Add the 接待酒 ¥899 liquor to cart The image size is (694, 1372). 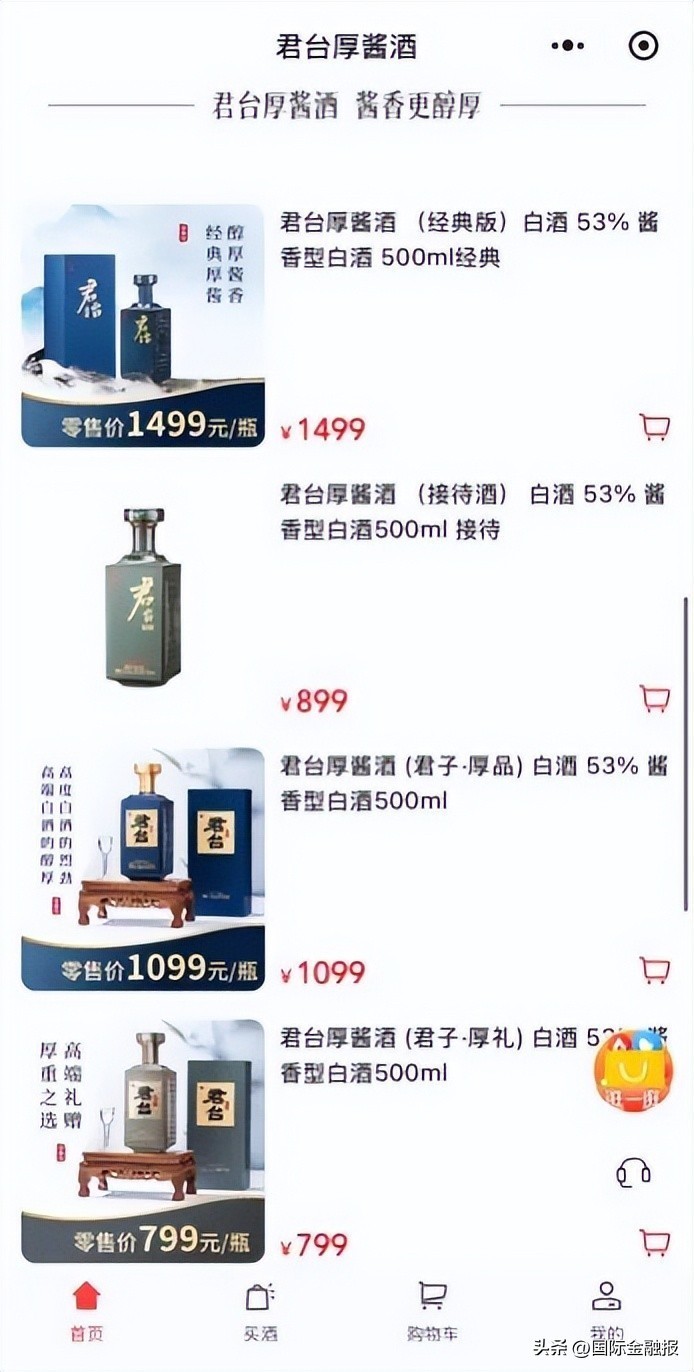tap(655, 698)
